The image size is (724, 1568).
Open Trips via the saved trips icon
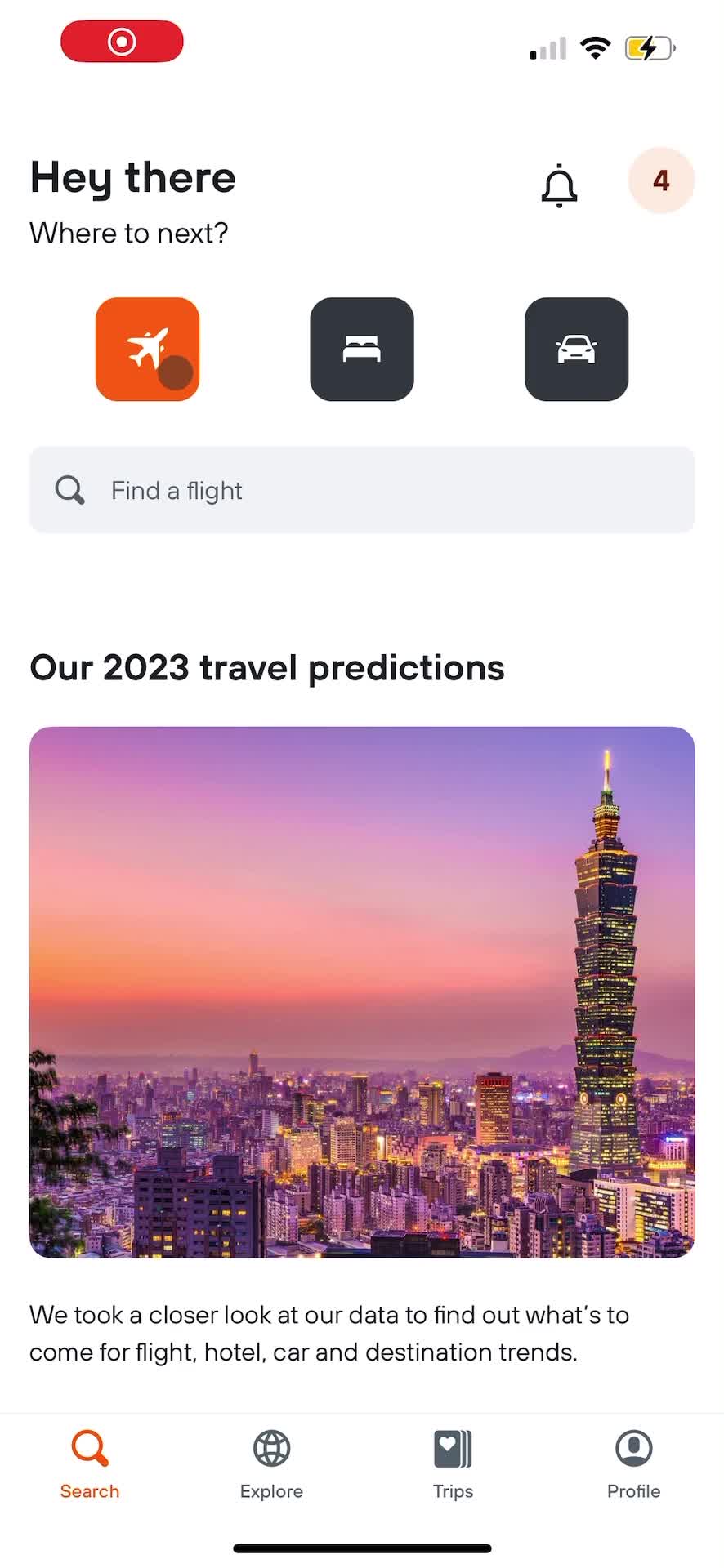coord(453,1446)
